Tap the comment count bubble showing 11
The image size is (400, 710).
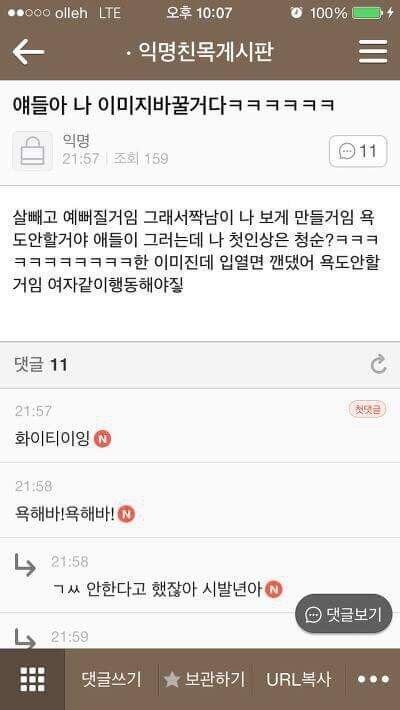[358, 151]
